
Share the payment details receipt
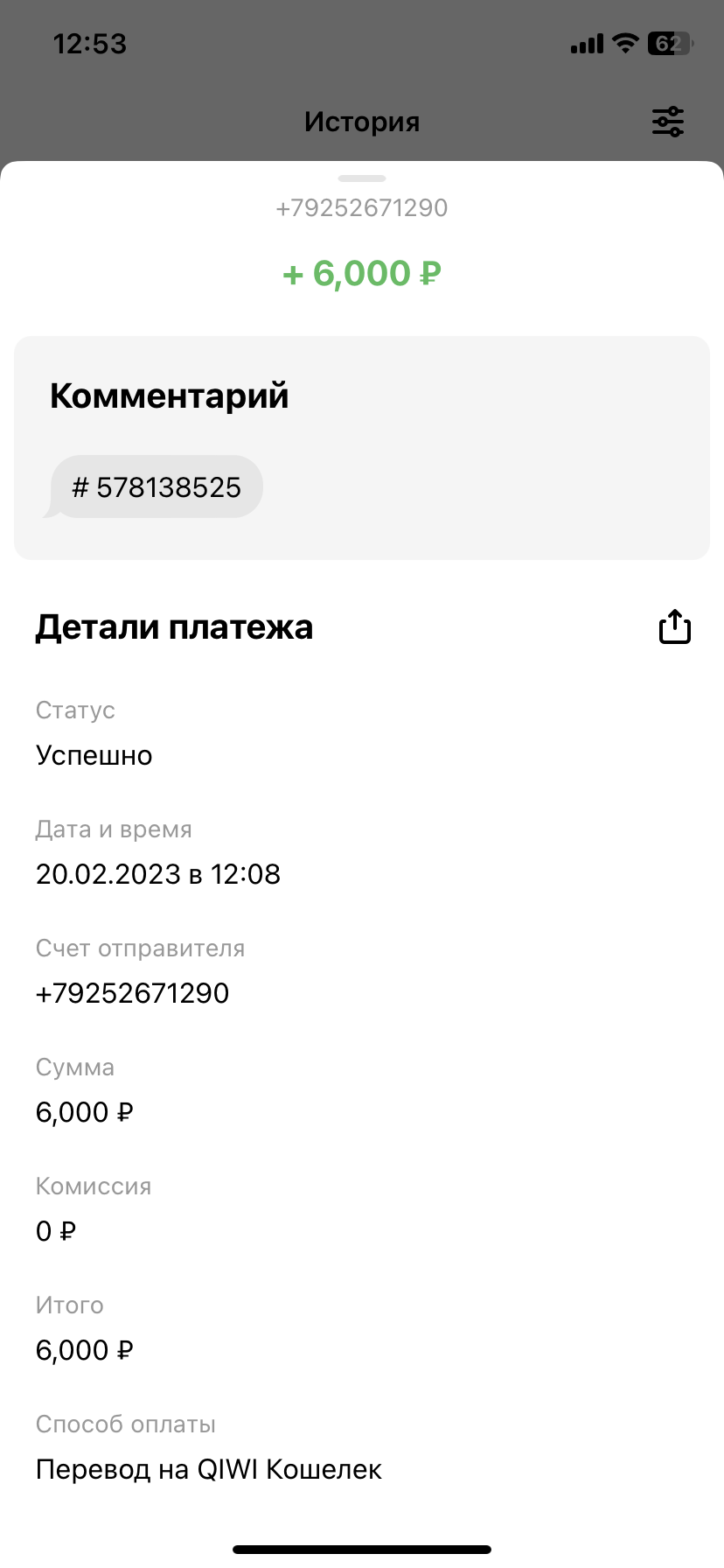point(674,626)
